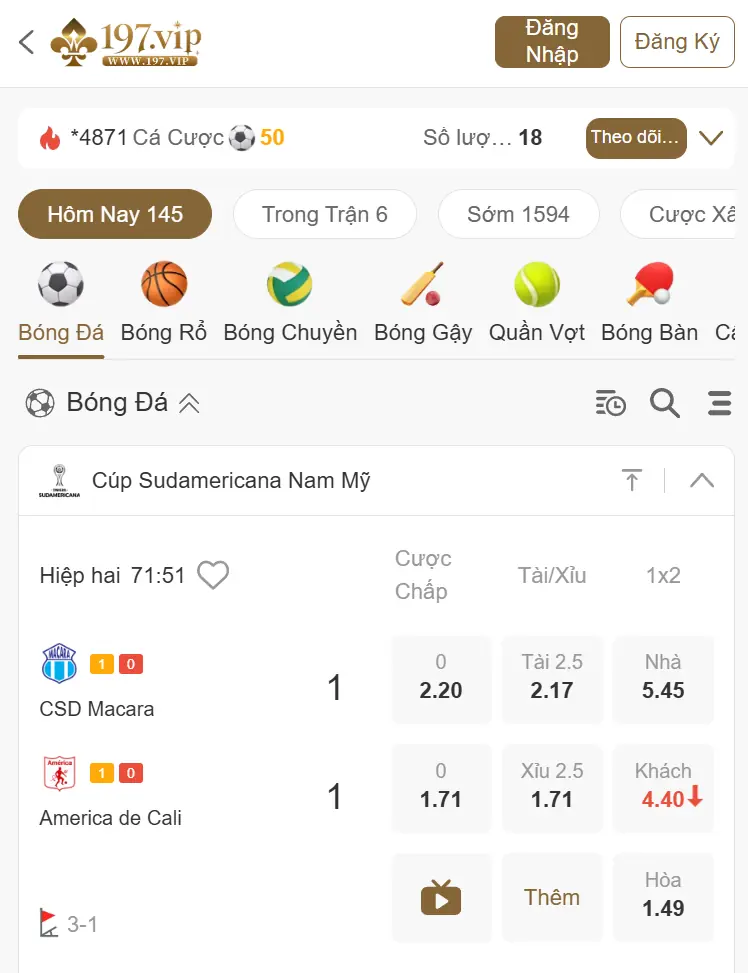Click the search magnifier icon
This screenshot has width=748, height=973.
click(x=664, y=403)
